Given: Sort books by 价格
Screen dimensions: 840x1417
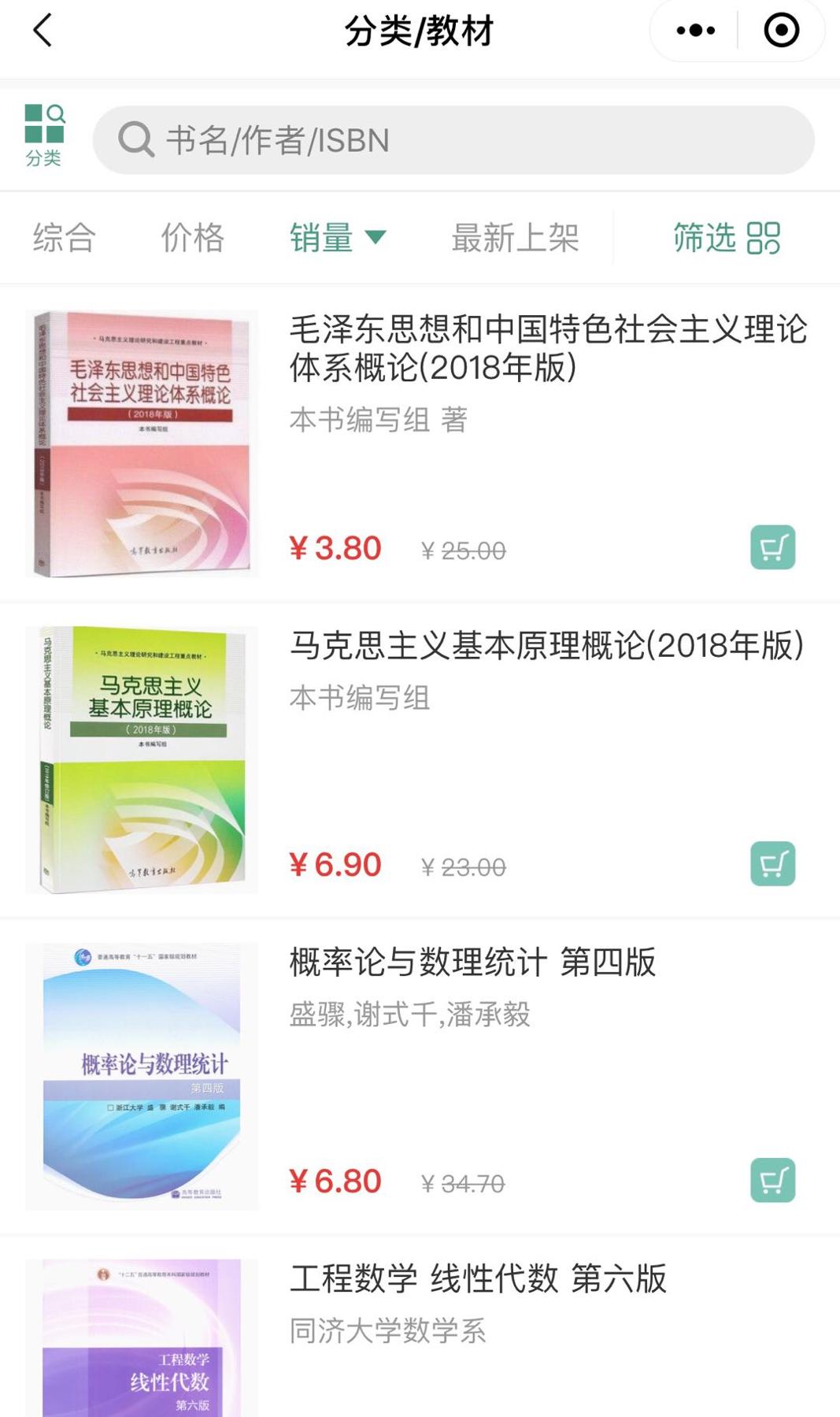Looking at the screenshot, I should pyautogui.click(x=193, y=238).
